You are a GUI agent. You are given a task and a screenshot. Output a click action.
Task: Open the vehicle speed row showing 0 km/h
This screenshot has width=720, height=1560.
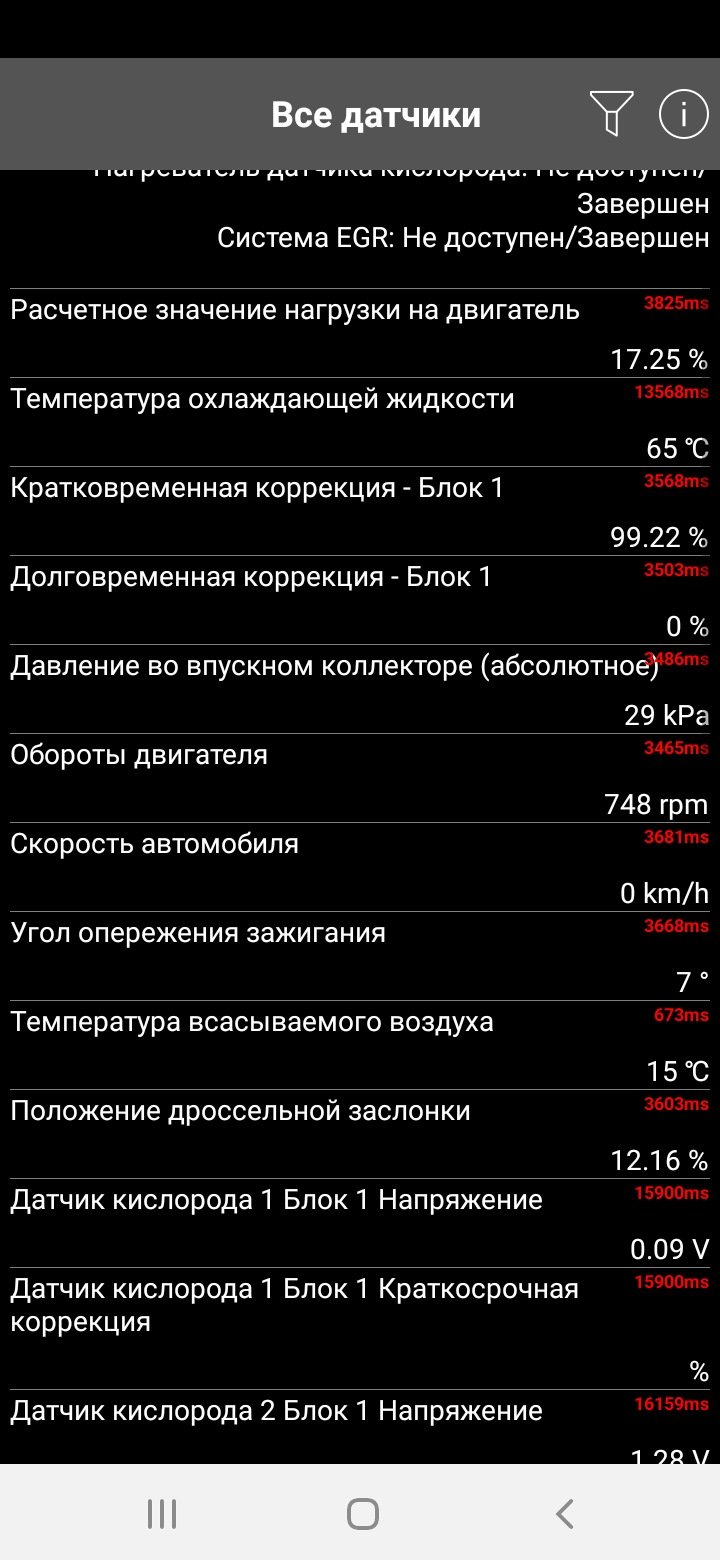(360, 867)
